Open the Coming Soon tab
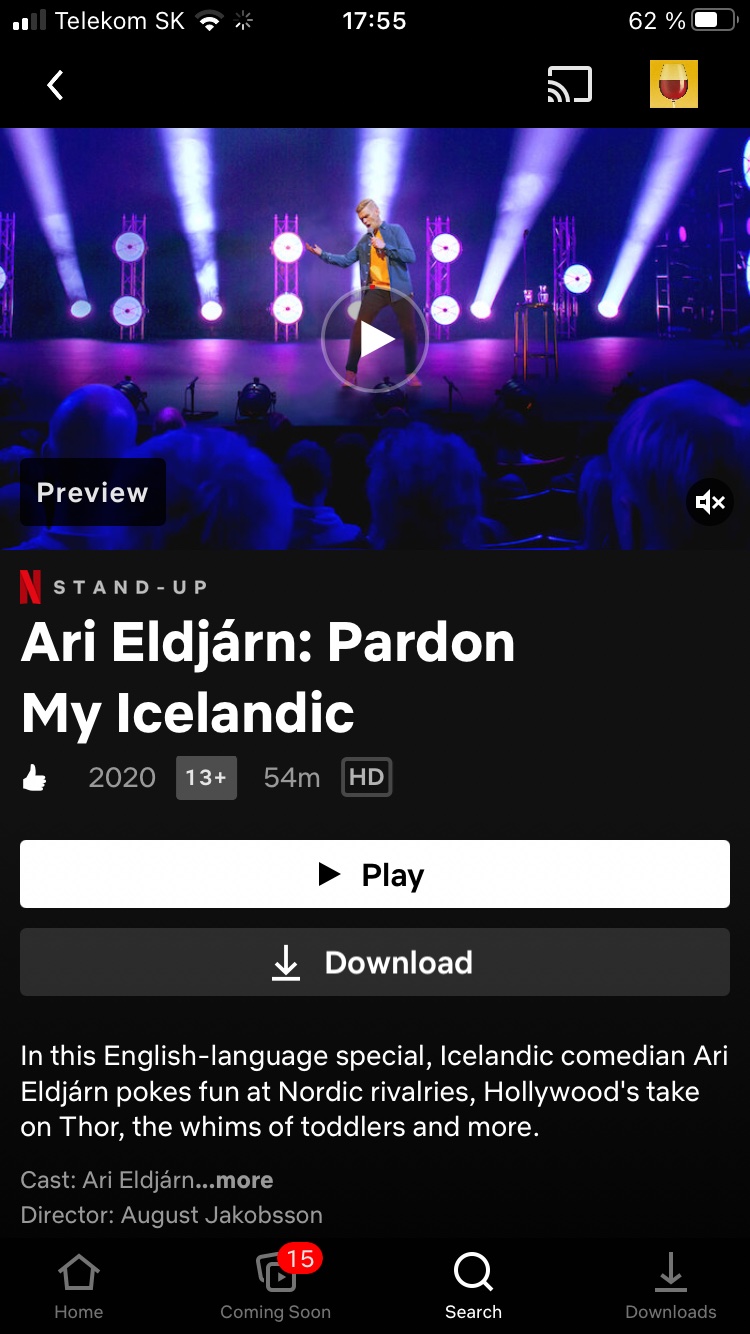750x1334 pixels. (276, 1285)
